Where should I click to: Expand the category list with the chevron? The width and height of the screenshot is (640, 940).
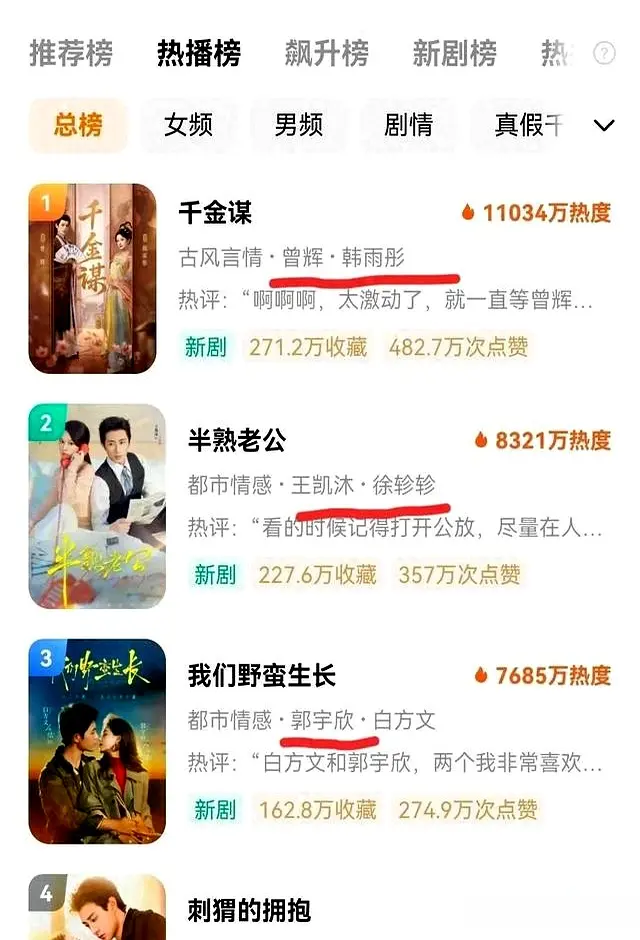[604, 125]
